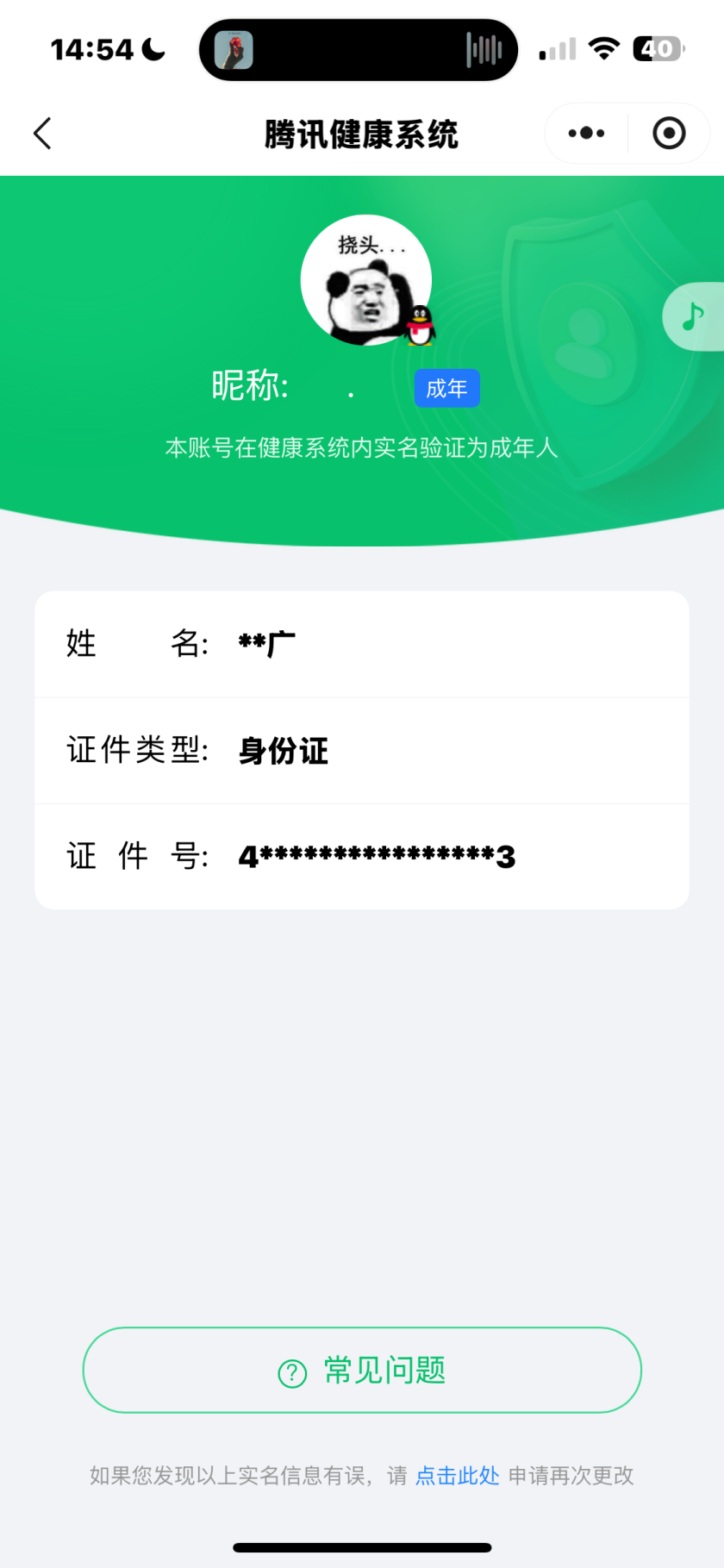
Task: Tap the panda profile avatar
Action: click(366, 279)
